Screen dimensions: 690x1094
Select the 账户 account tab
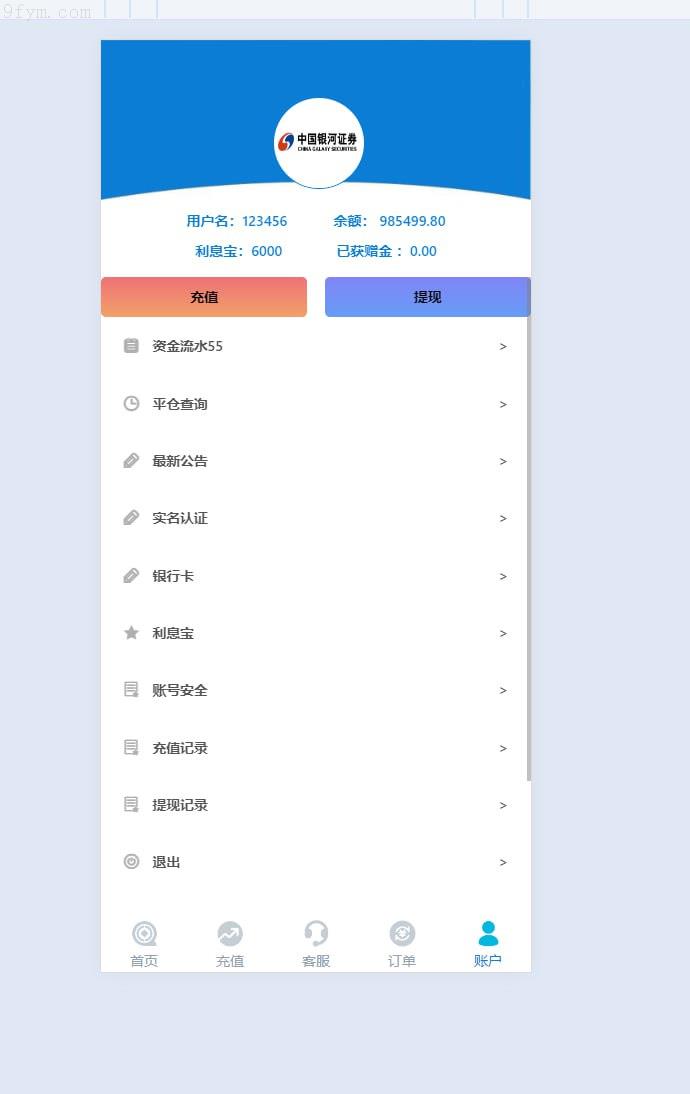click(488, 945)
